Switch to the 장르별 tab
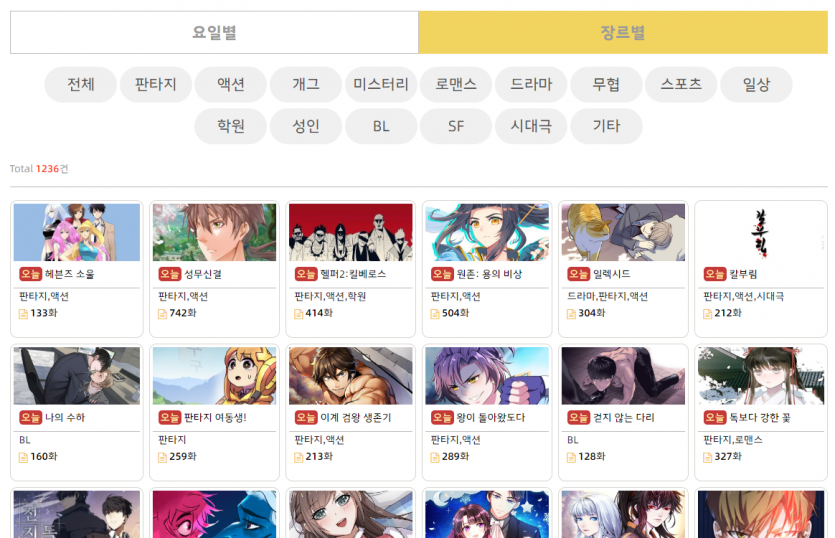Image resolution: width=835 pixels, height=538 pixels. tap(623, 32)
